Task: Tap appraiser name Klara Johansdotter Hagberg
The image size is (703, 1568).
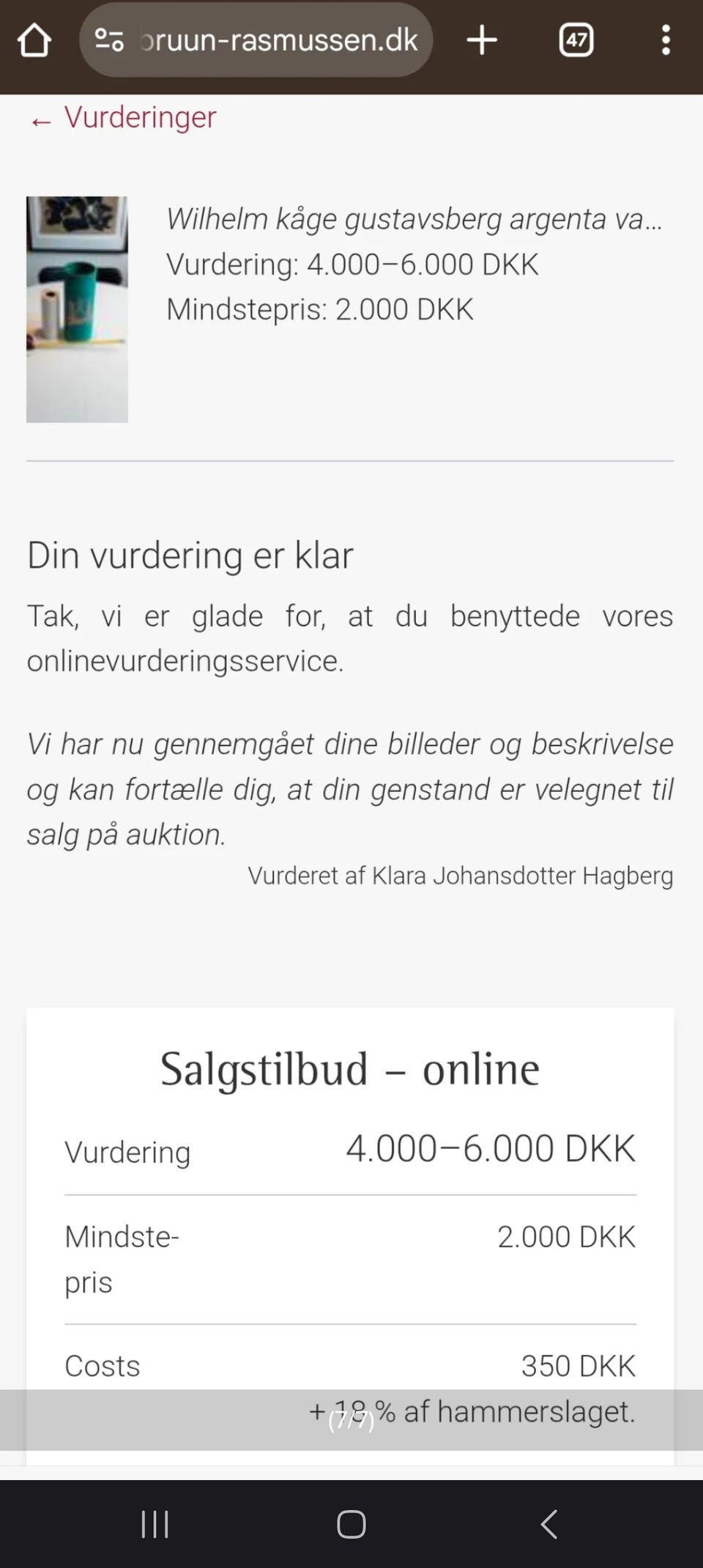Action: (x=461, y=876)
